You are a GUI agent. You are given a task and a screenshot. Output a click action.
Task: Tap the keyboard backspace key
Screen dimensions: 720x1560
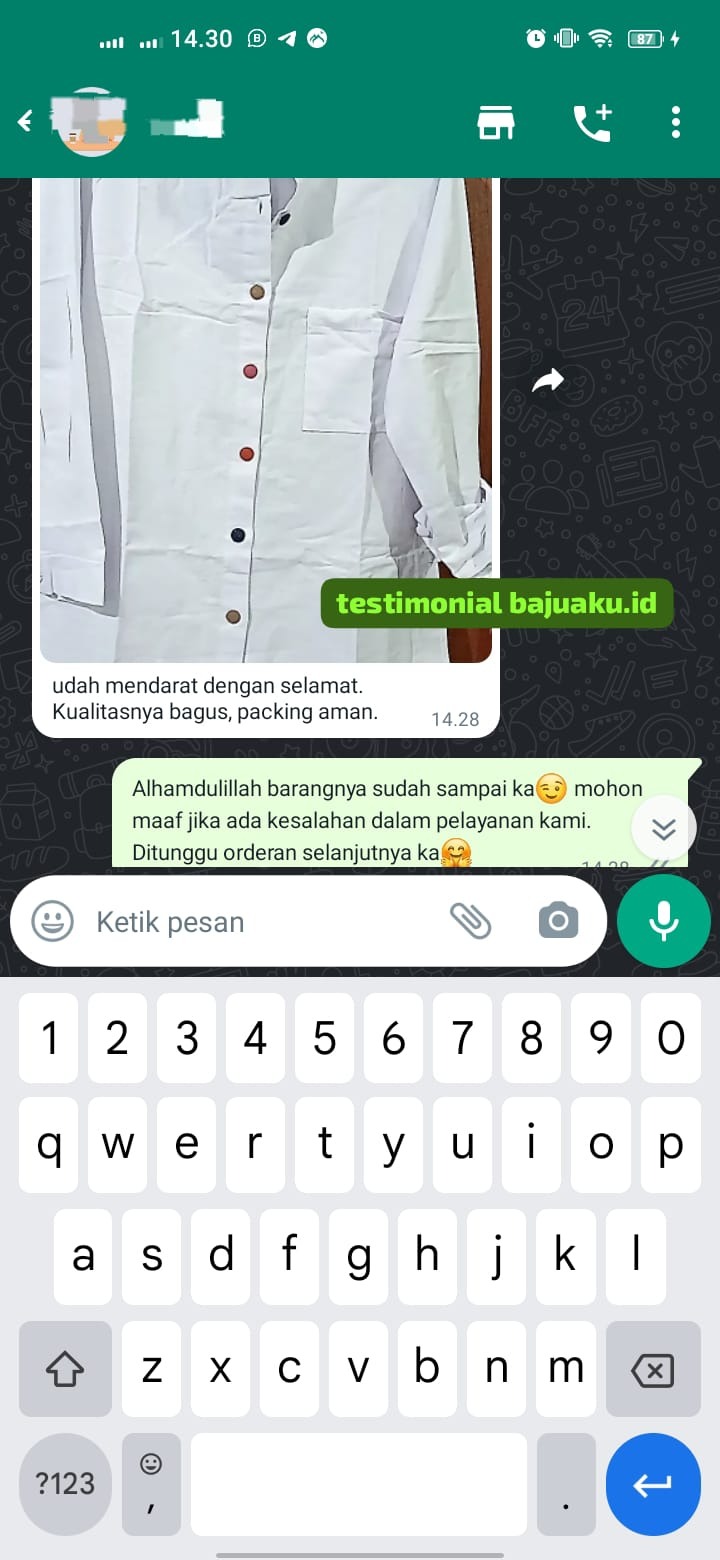(653, 1369)
